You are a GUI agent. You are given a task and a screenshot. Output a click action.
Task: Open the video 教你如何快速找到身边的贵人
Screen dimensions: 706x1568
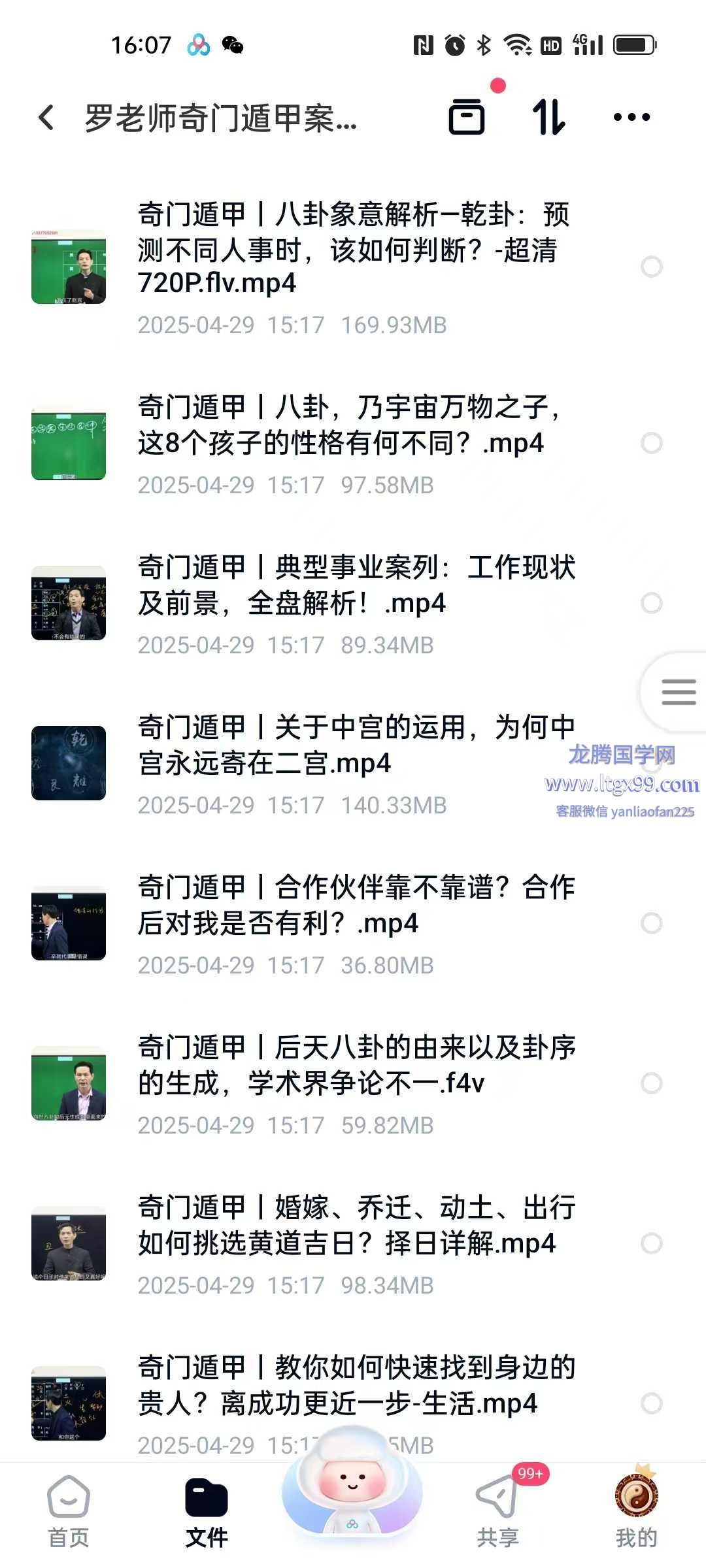pyautogui.click(x=353, y=1385)
